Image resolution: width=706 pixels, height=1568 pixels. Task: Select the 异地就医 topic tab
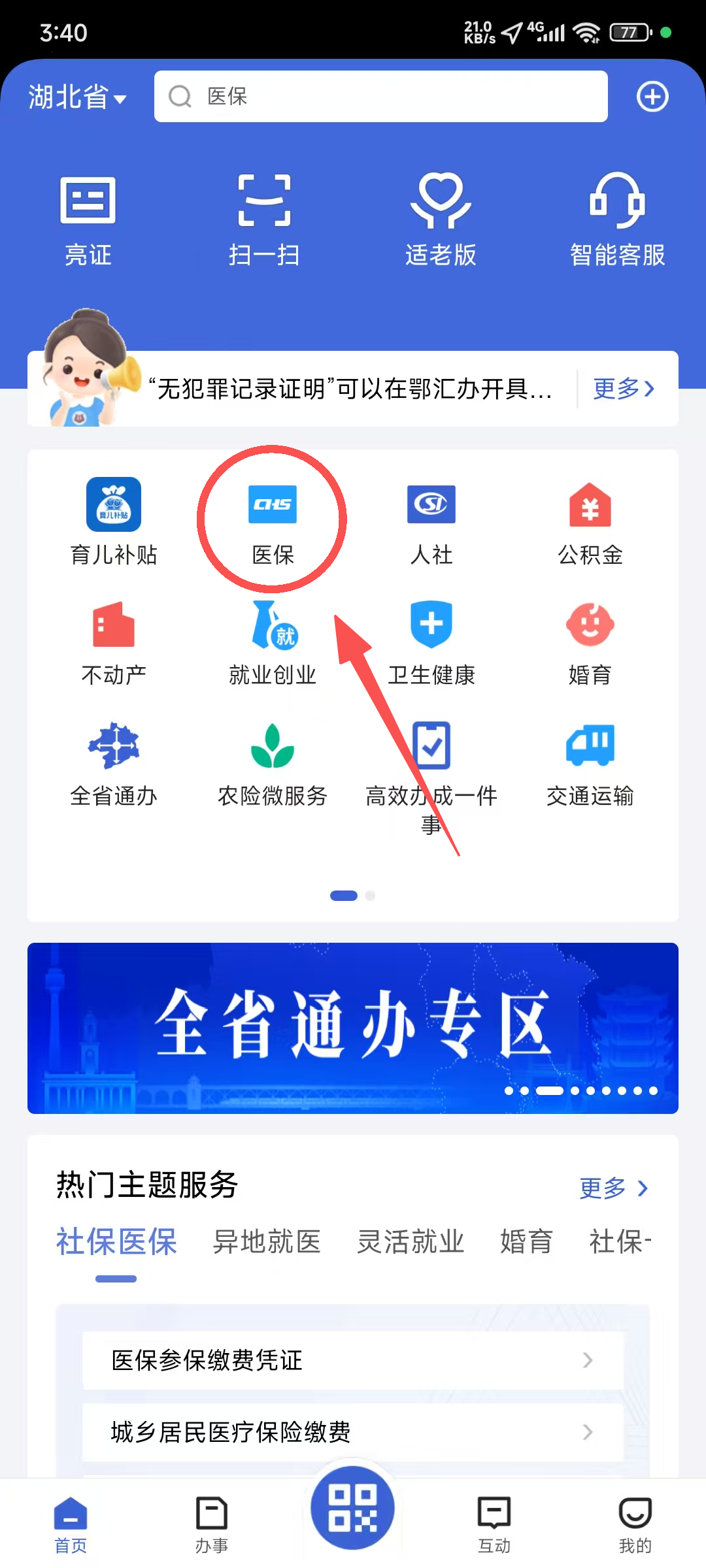267,1241
